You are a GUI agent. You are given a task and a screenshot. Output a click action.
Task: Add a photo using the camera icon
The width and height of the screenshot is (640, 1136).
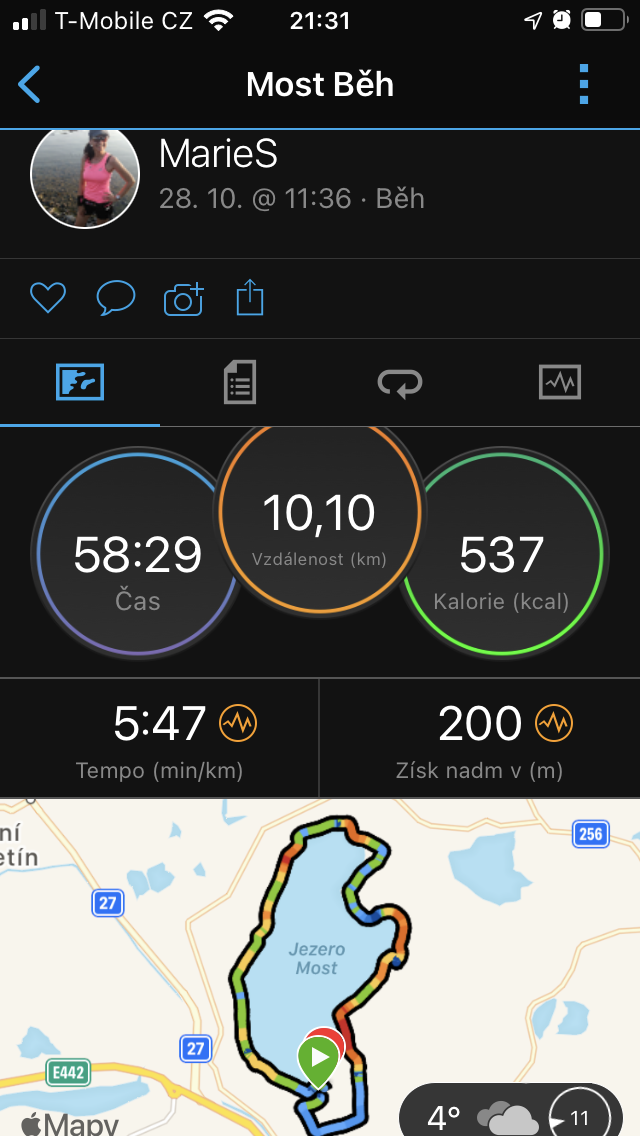pyautogui.click(x=183, y=298)
